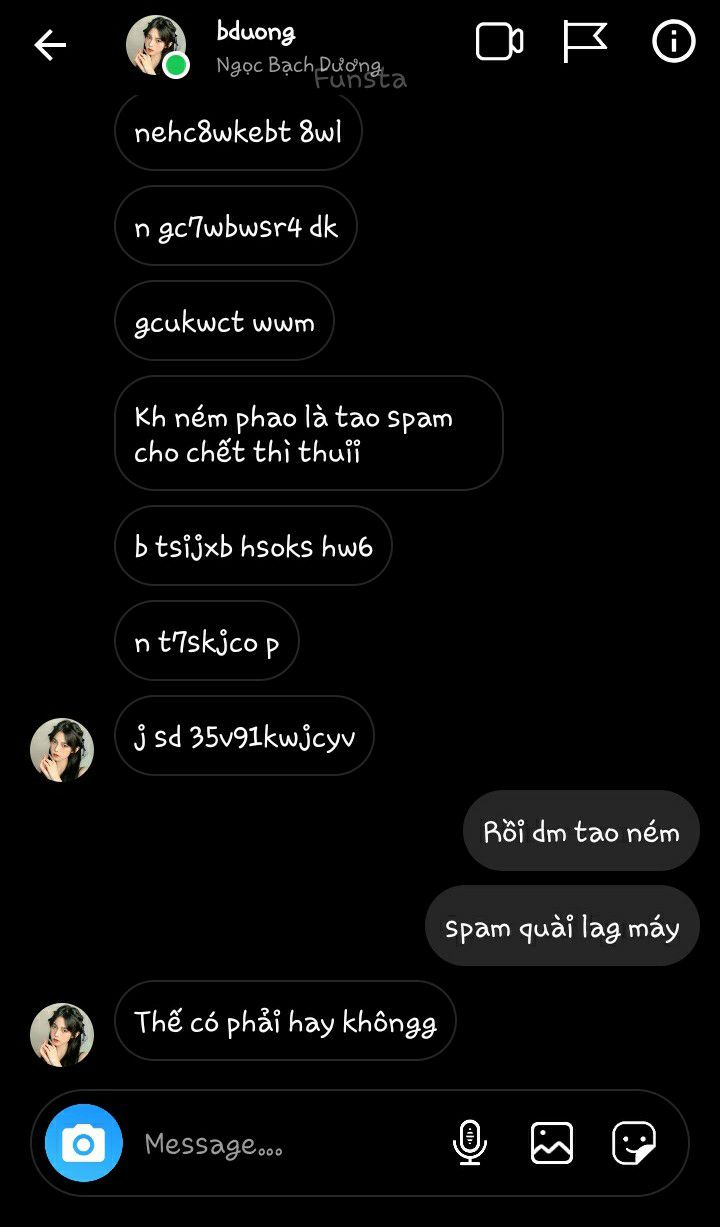
Task: Start a video call with bduong
Action: 499,42
